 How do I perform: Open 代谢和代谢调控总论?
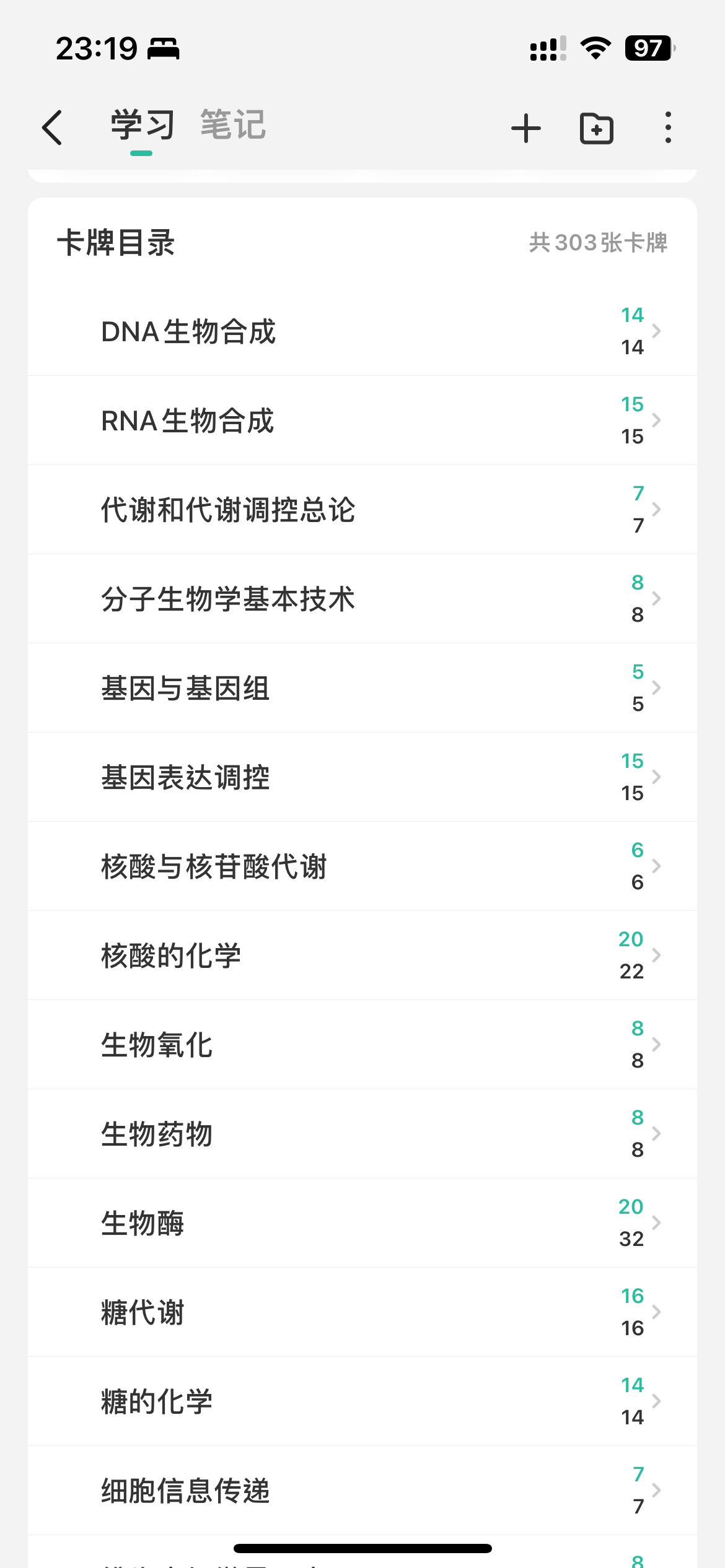coord(362,510)
